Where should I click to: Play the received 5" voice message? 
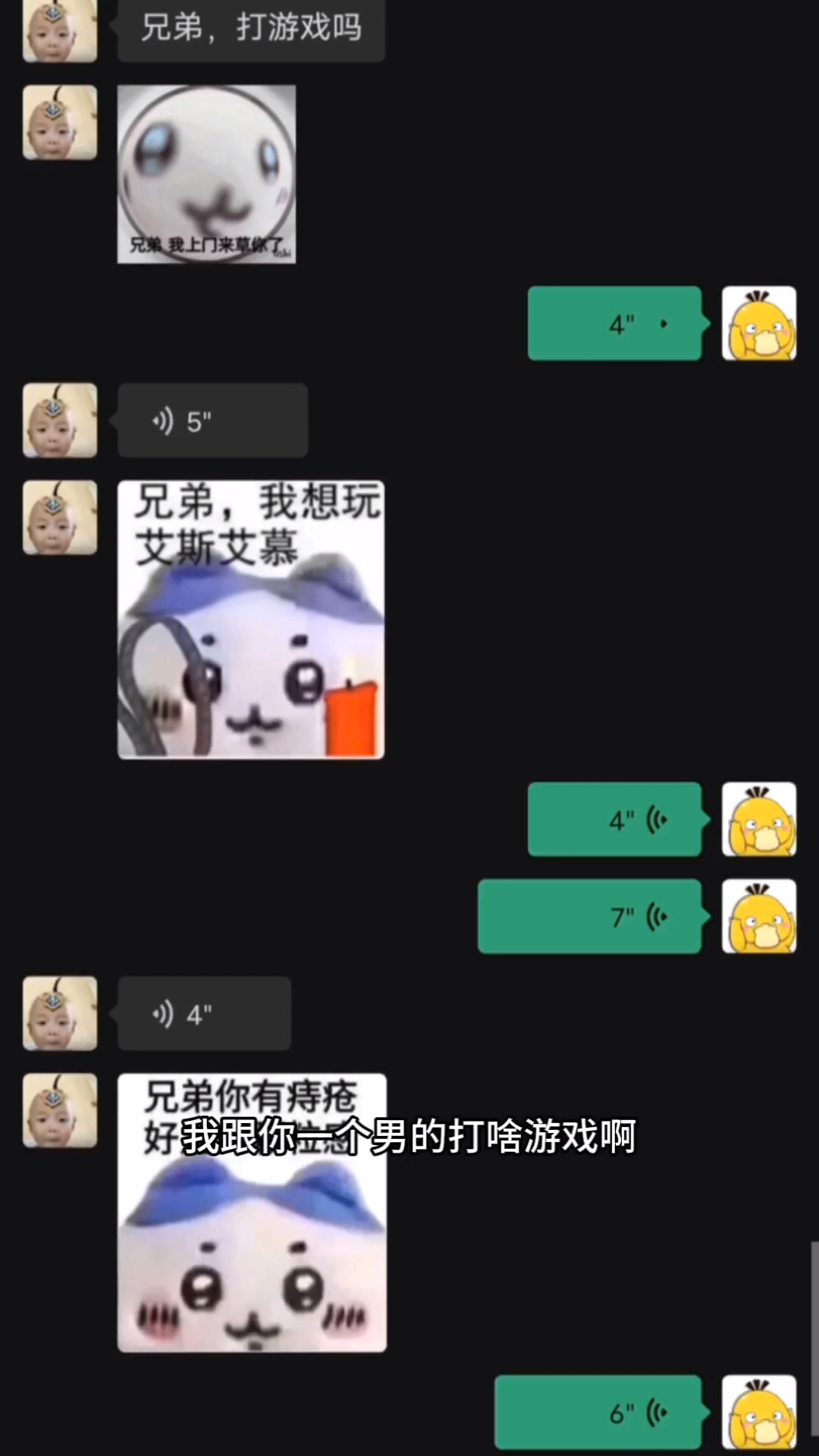(x=212, y=420)
